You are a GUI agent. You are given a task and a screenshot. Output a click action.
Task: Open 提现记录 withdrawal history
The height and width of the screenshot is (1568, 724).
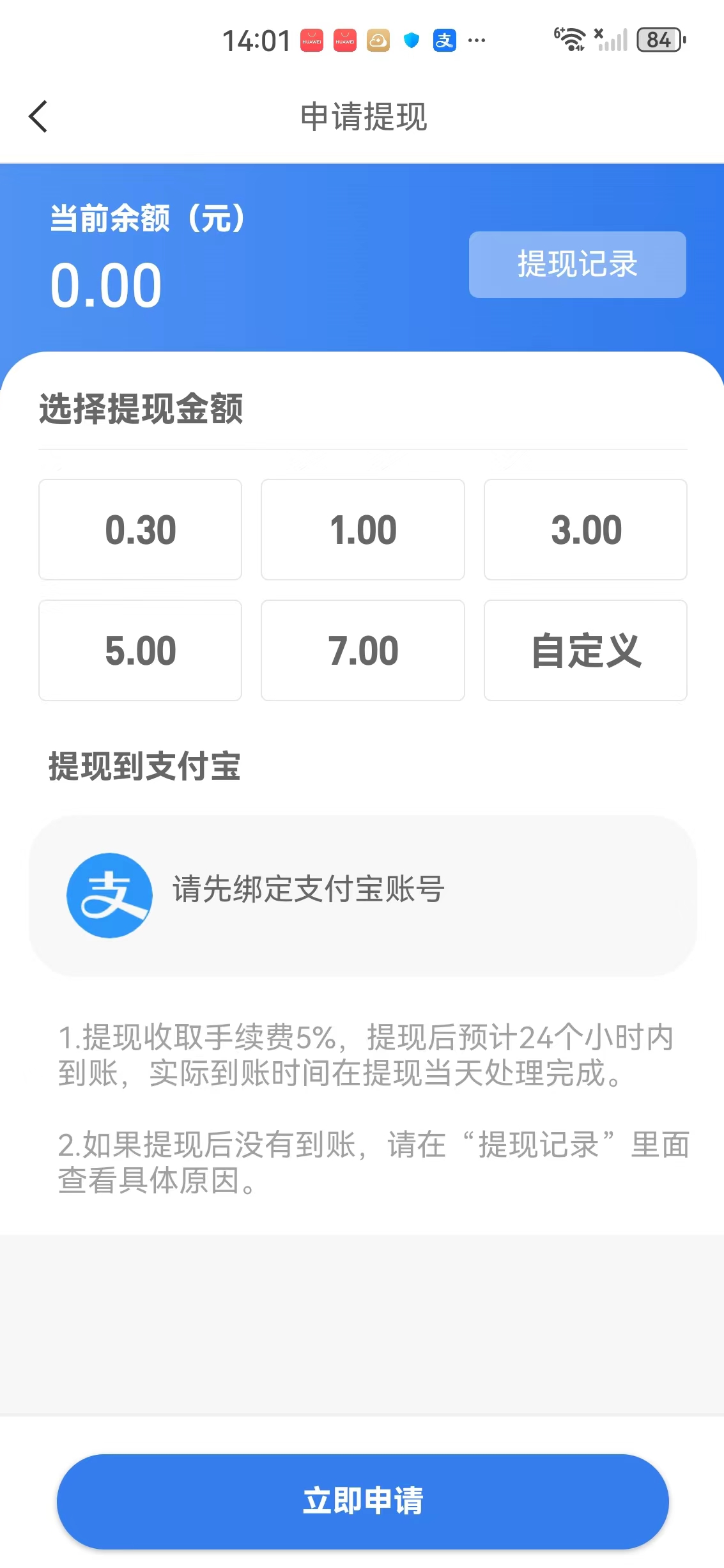pyautogui.click(x=576, y=265)
